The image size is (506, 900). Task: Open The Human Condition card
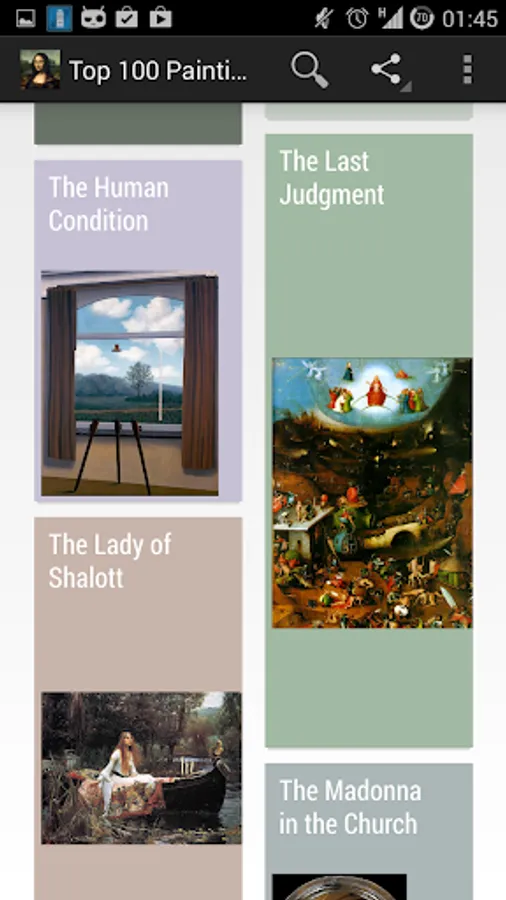tap(138, 331)
